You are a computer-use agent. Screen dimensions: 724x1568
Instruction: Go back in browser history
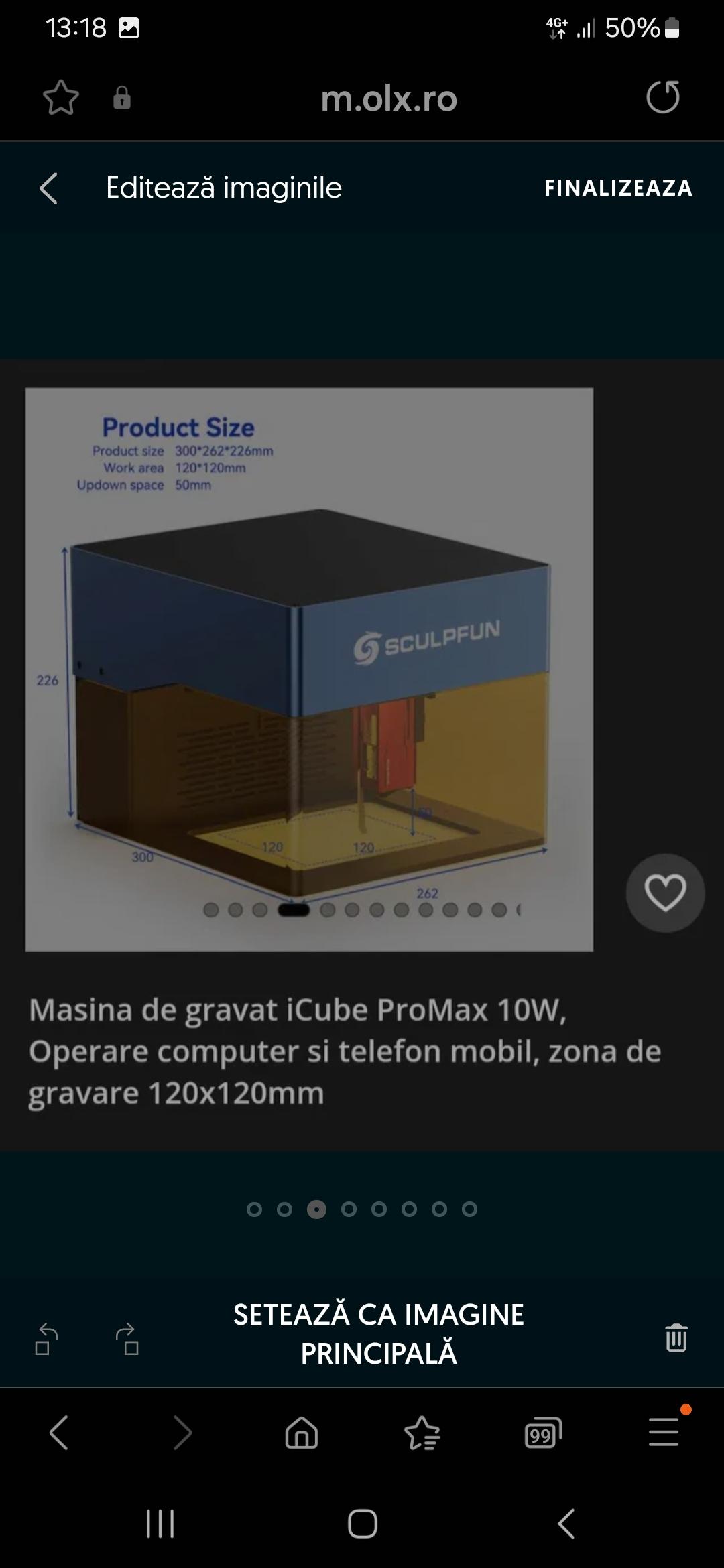click(x=59, y=1433)
